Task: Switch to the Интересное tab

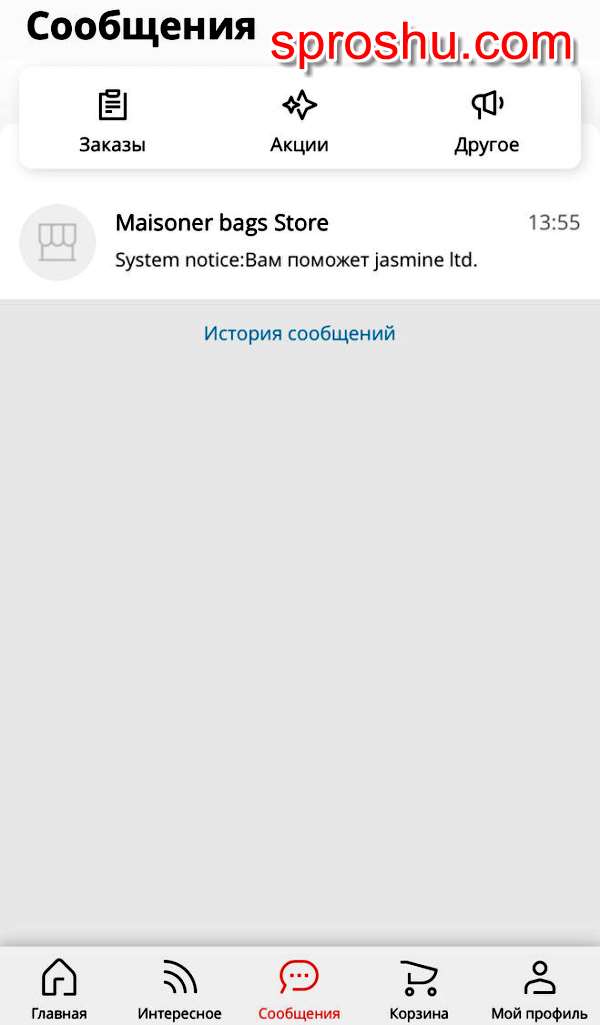Action: [180, 989]
